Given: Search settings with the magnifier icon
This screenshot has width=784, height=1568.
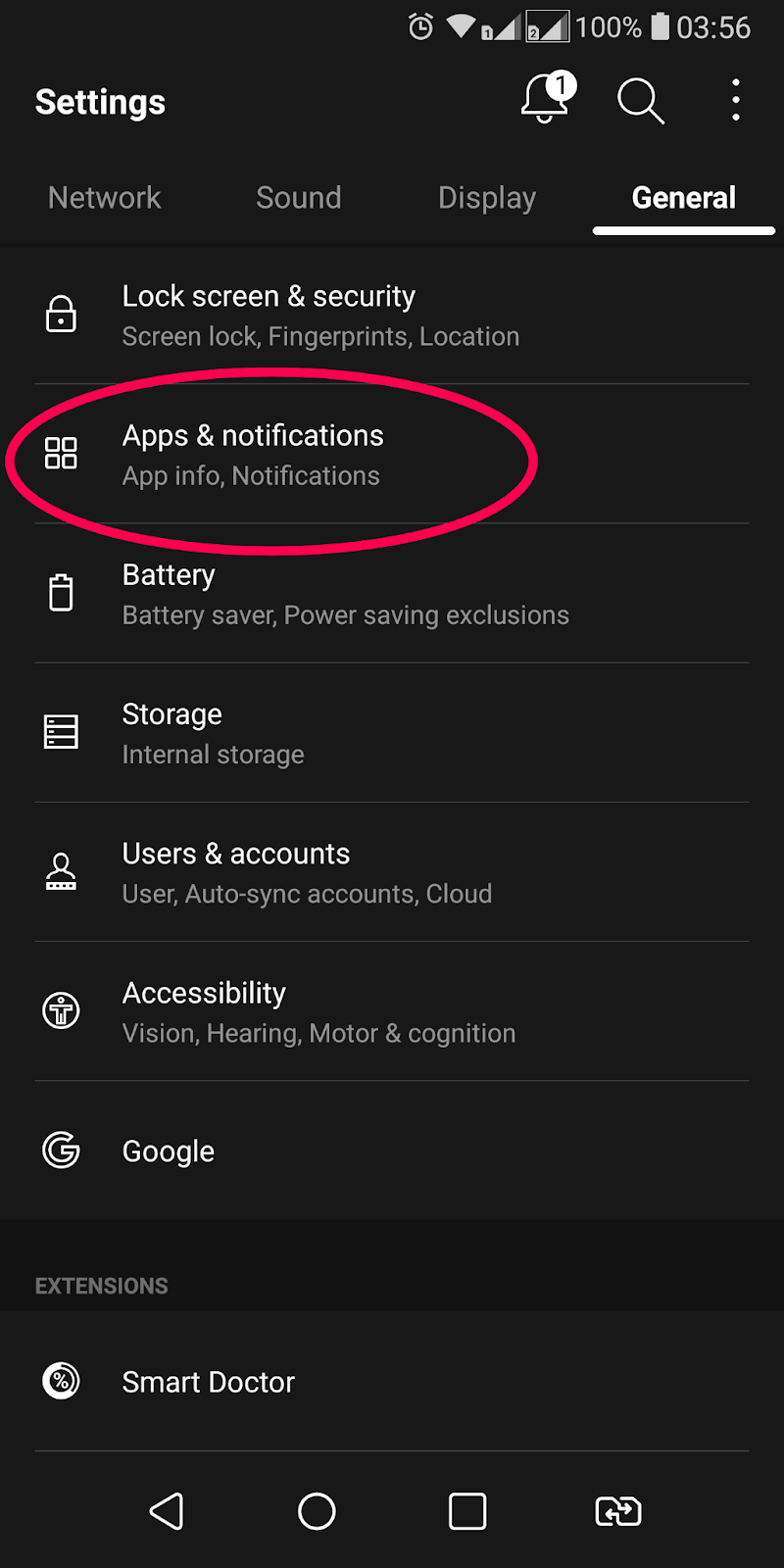Looking at the screenshot, I should [640, 101].
